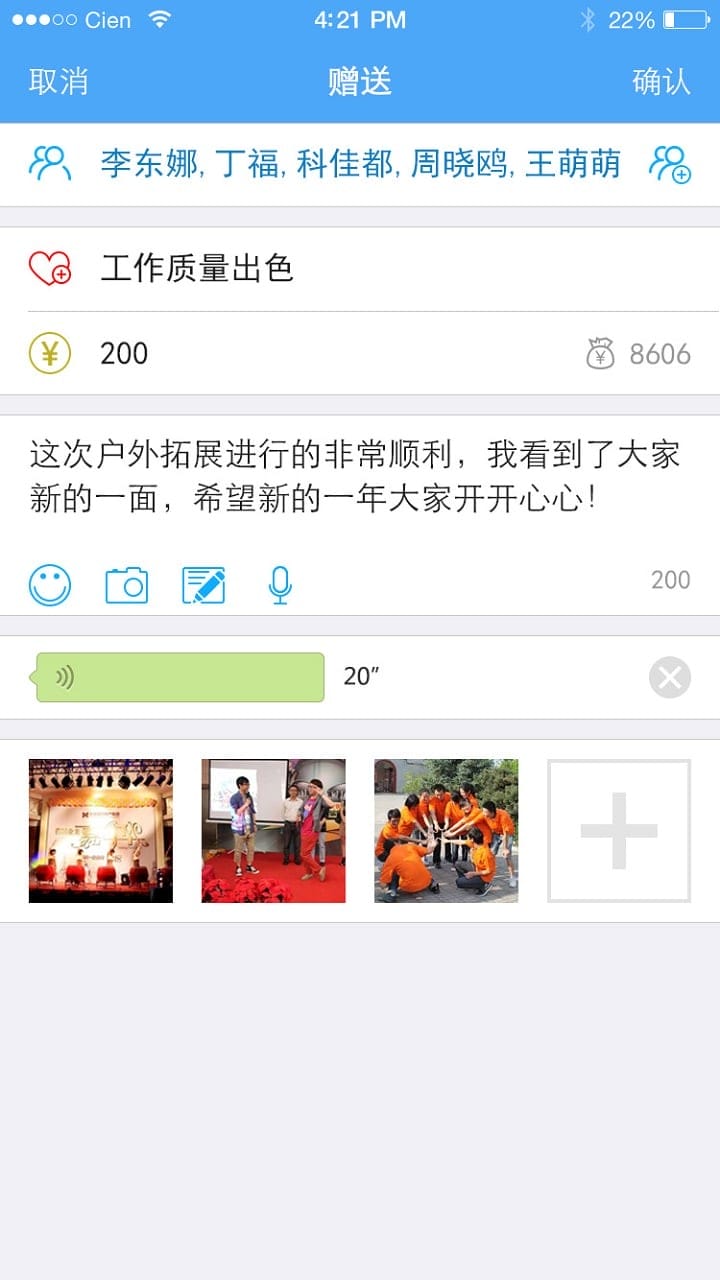Edit the outdoor activity message text

tap(350, 480)
